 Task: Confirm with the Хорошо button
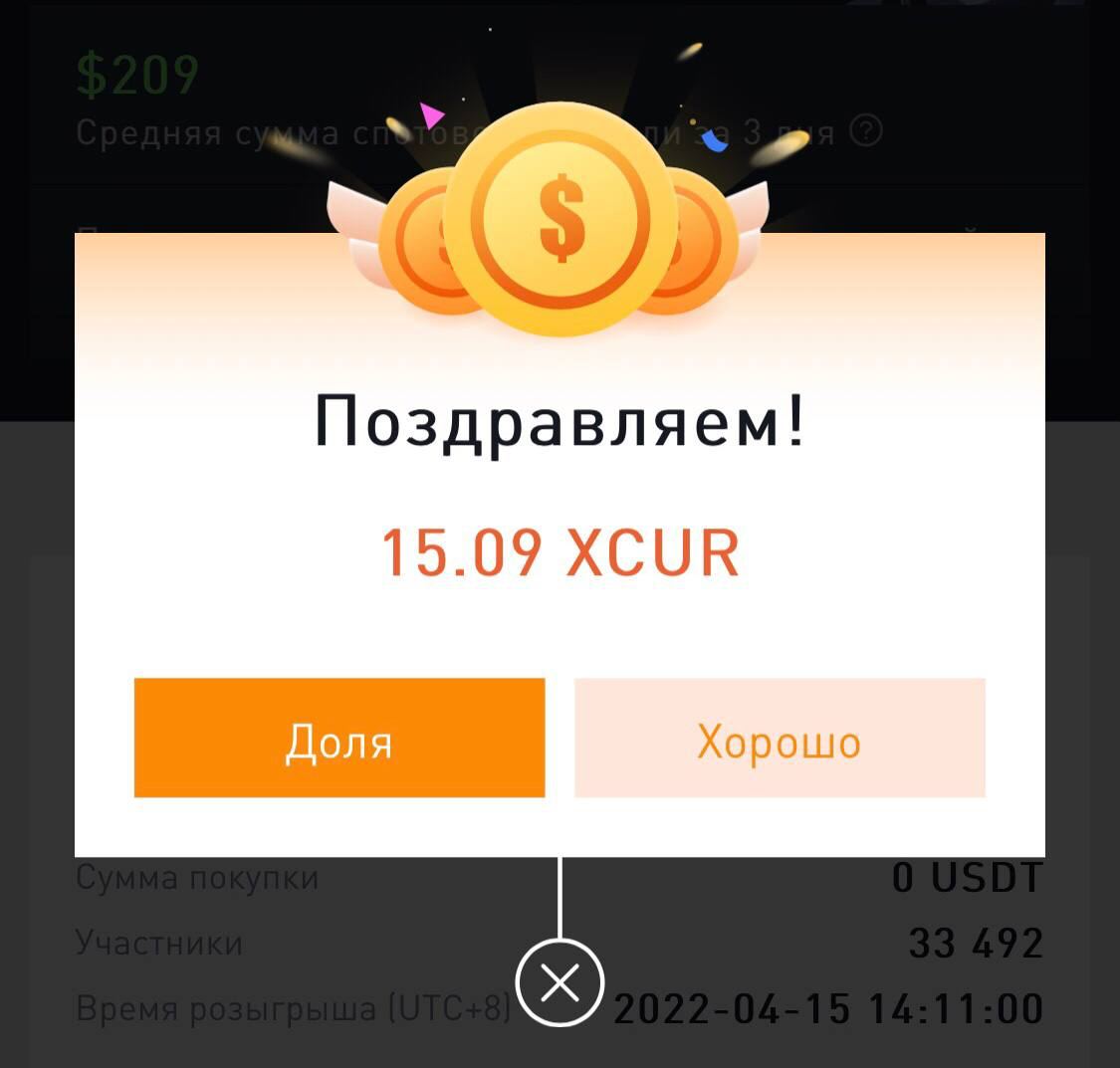[780, 739]
